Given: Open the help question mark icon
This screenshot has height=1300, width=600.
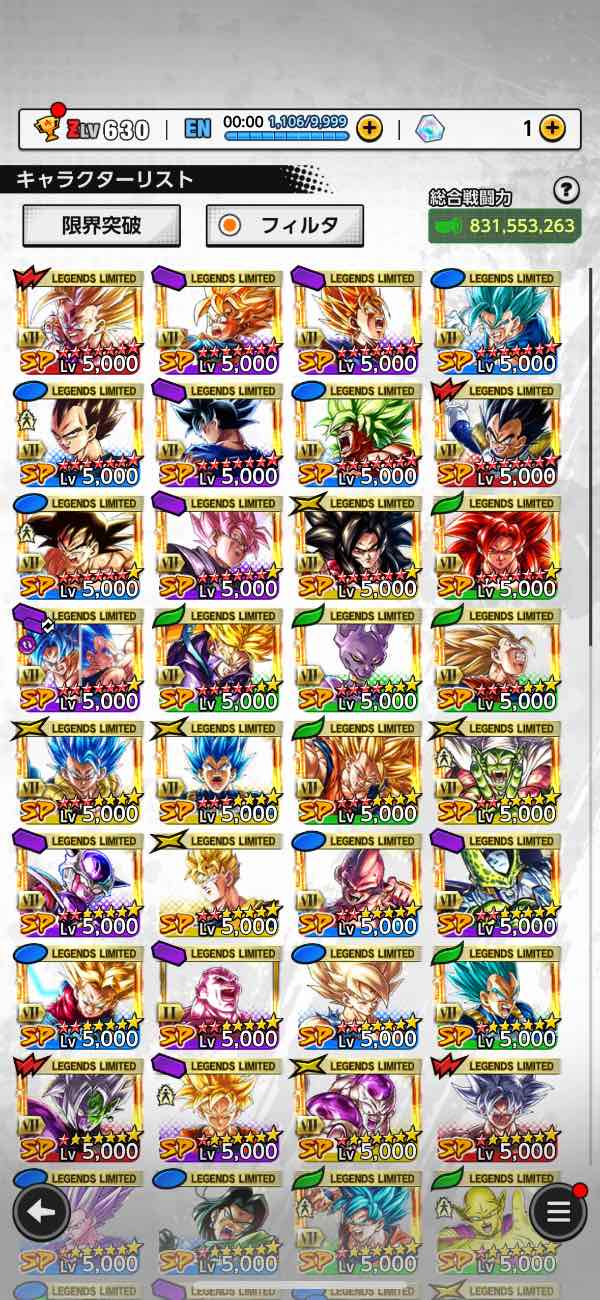Looking at the screenshot, I should [566, 190].
